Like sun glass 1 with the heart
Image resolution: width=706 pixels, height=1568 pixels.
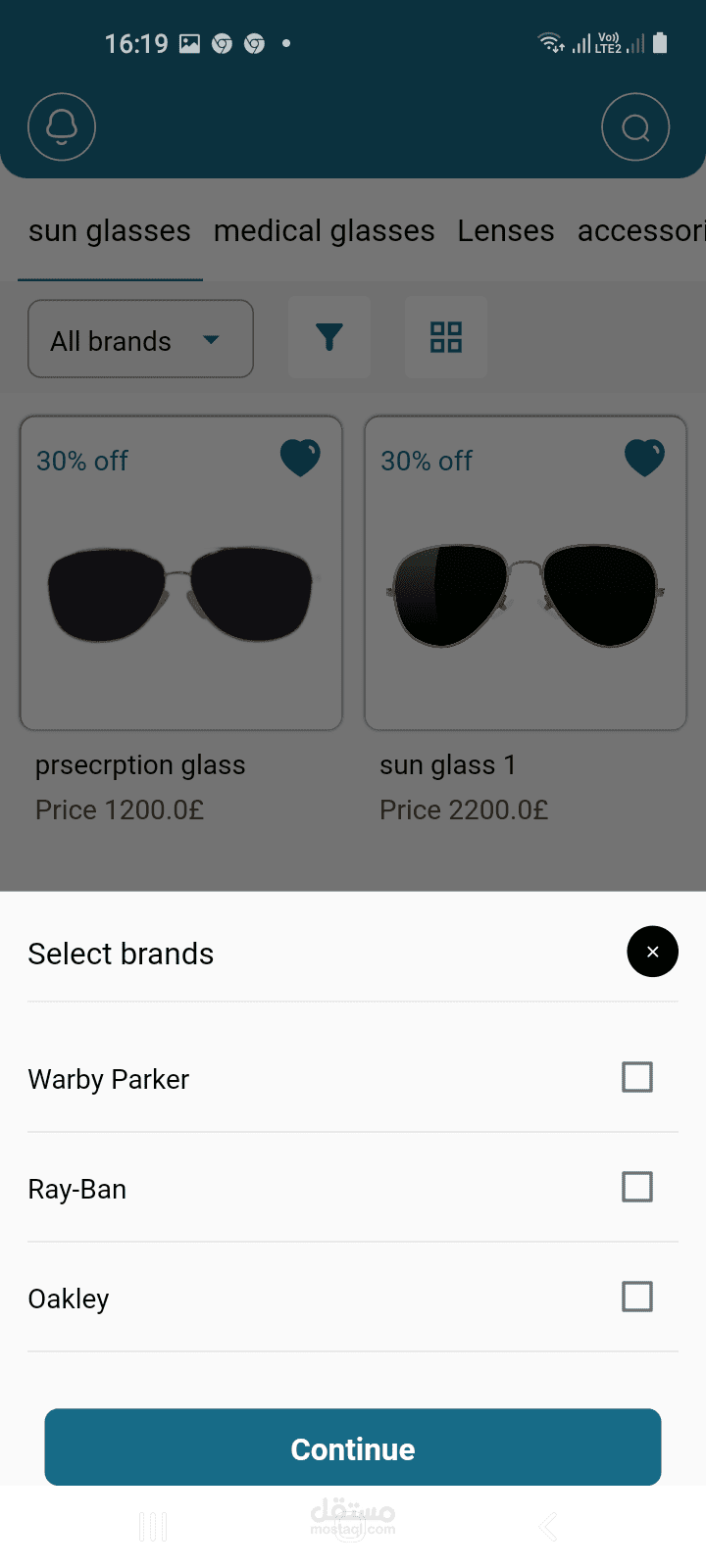pos(644,458)
